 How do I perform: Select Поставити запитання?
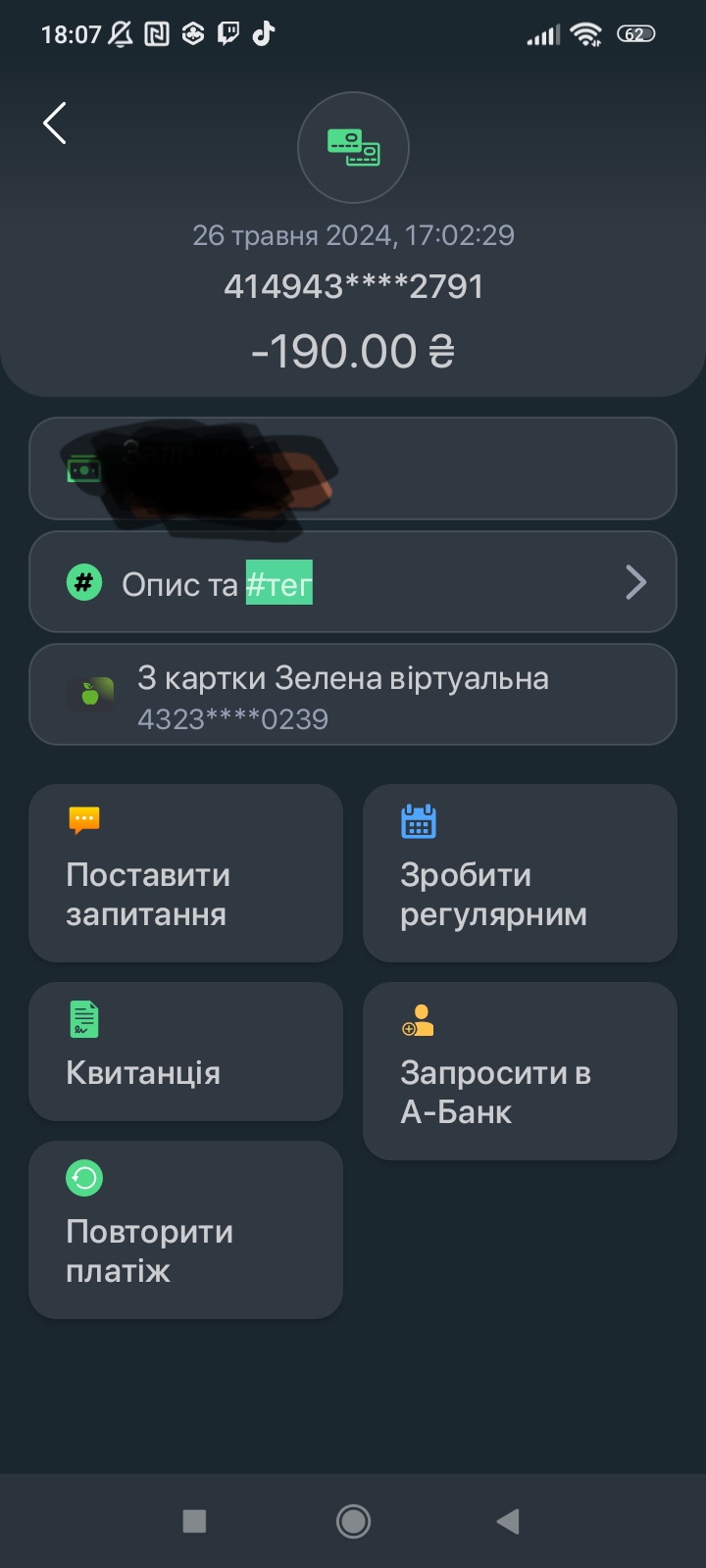pos(186,873)
